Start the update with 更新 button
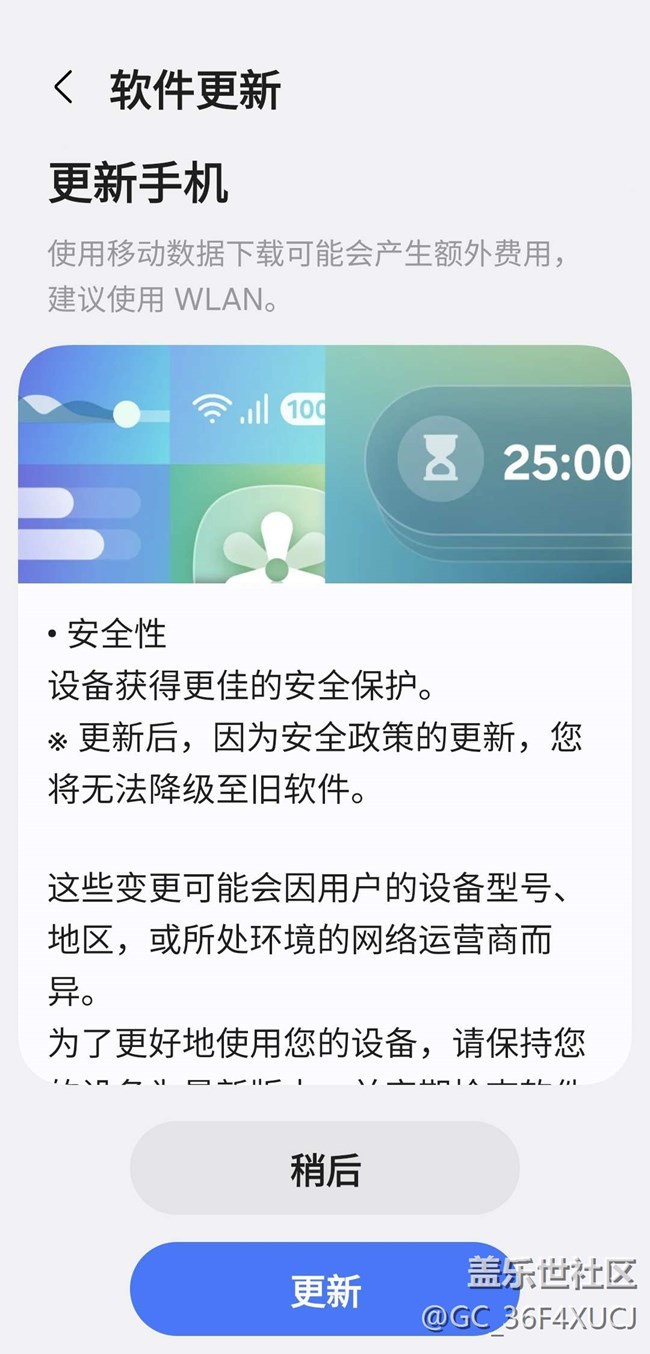This screenshot has height=1354, width=650. (x=325, y=1290)
